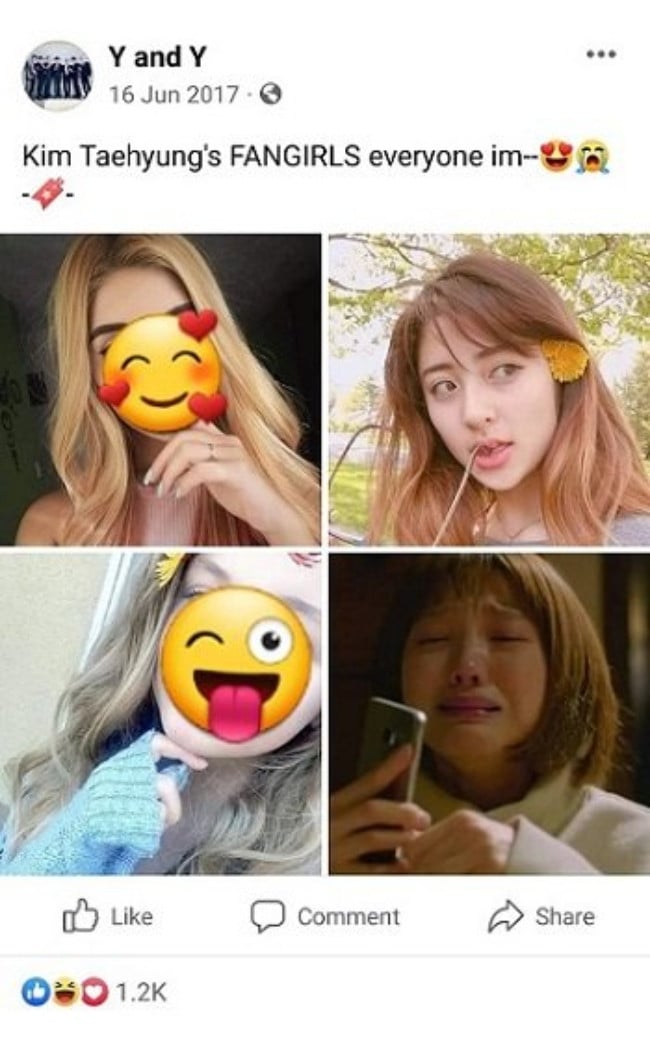Open the 16 Jun 2017 post timestamp
The width and height of the screenshot is (650, 1049).
tap(173, 94)
